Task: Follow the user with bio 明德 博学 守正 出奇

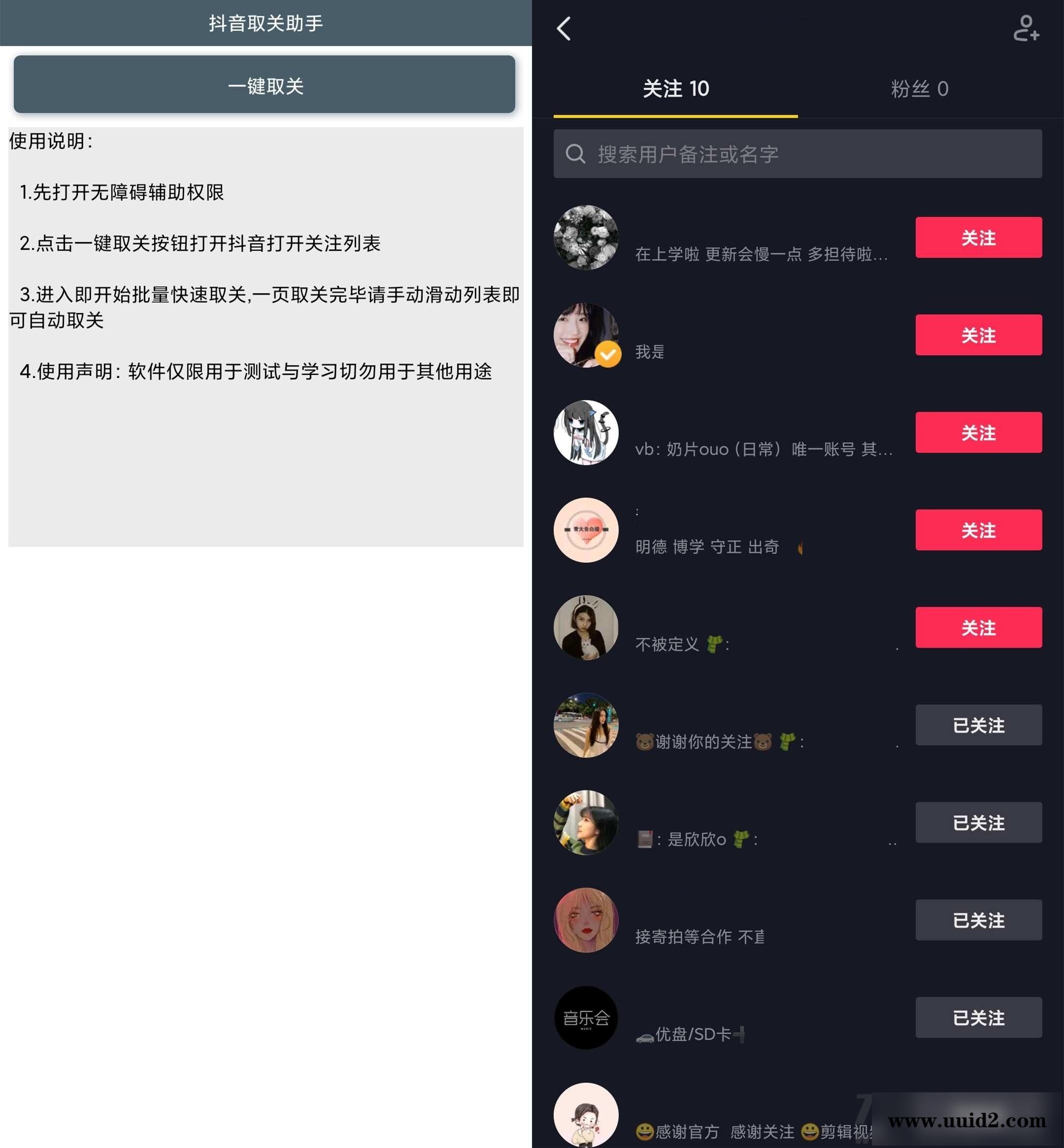Action: [x=978, y=529]
